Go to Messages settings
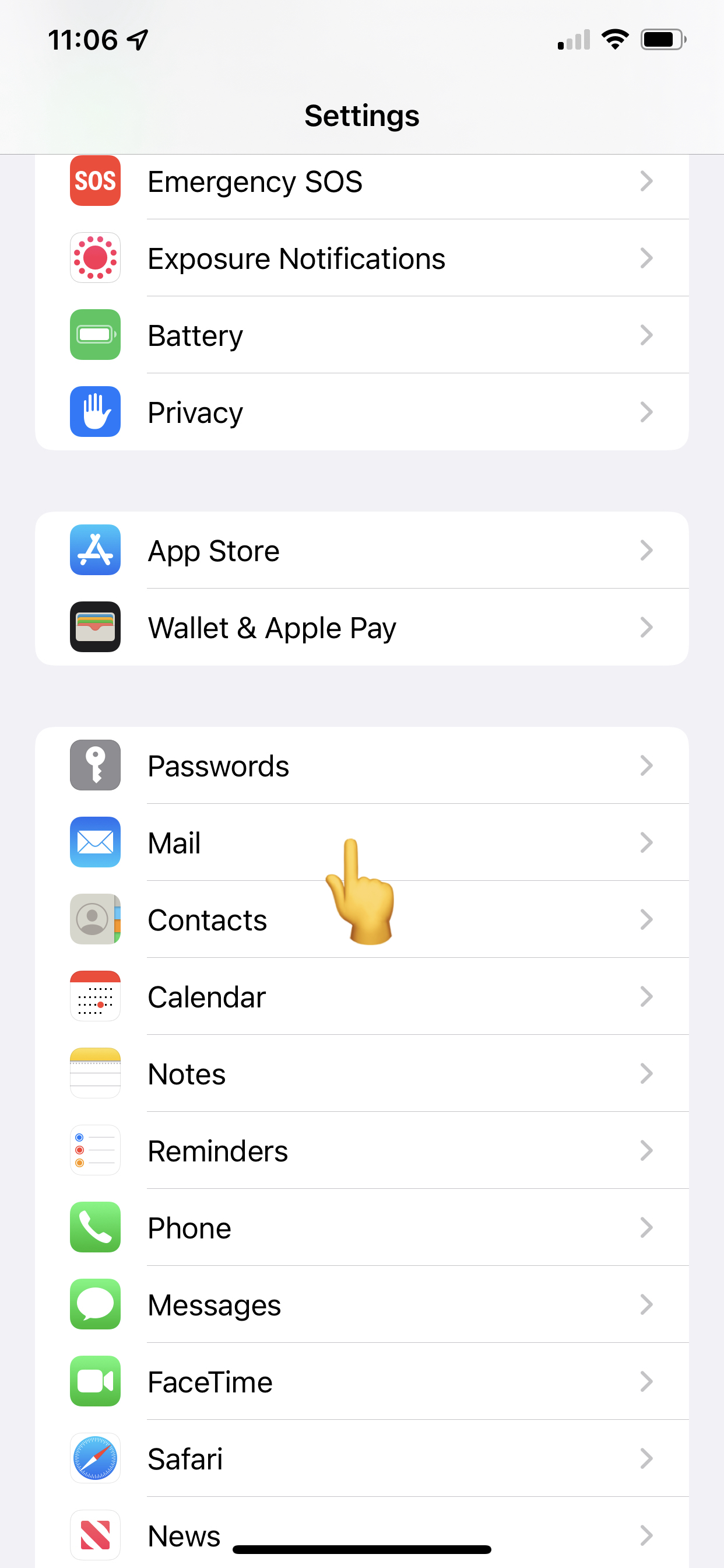This screenshot has height=1568, width=724. (362, 1304)
